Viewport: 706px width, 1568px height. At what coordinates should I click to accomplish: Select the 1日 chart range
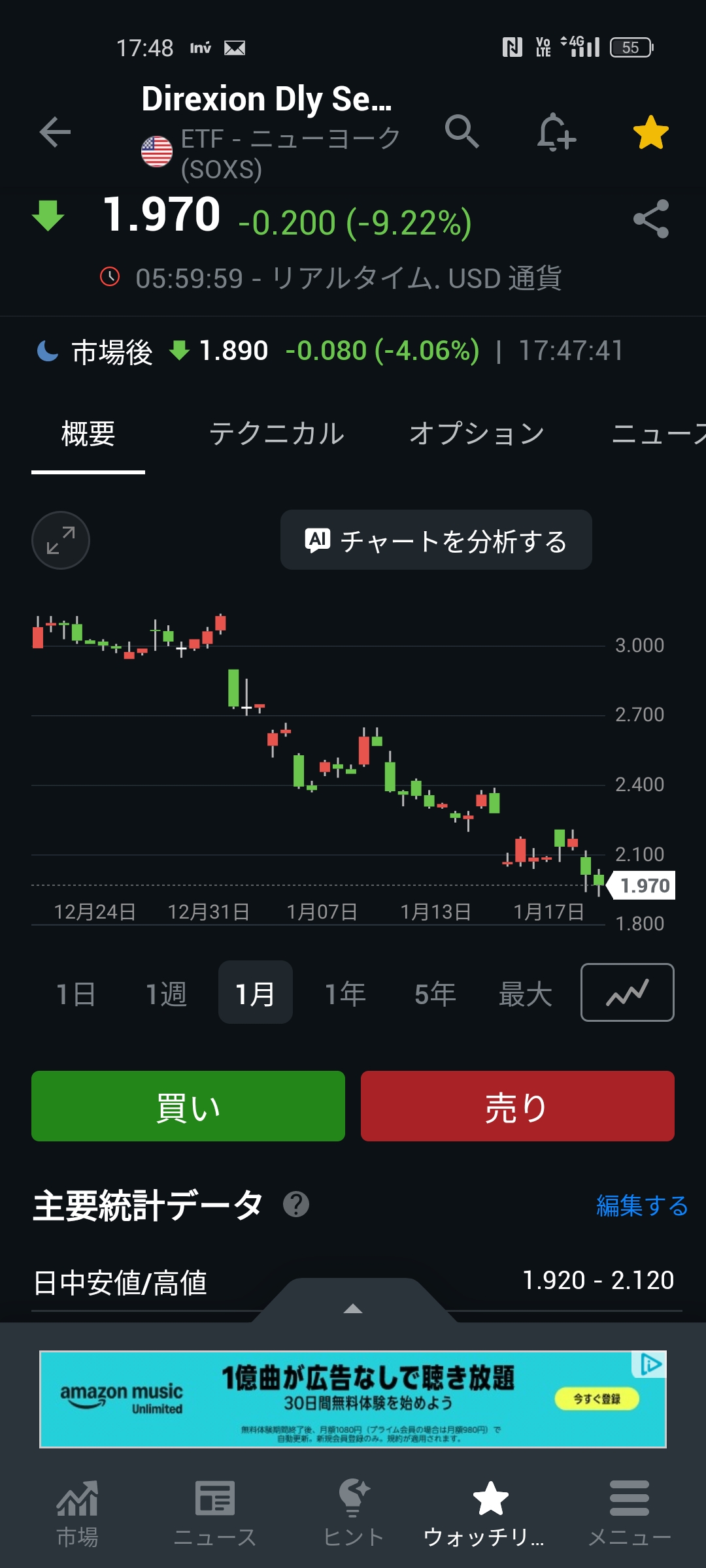(76, 994)
